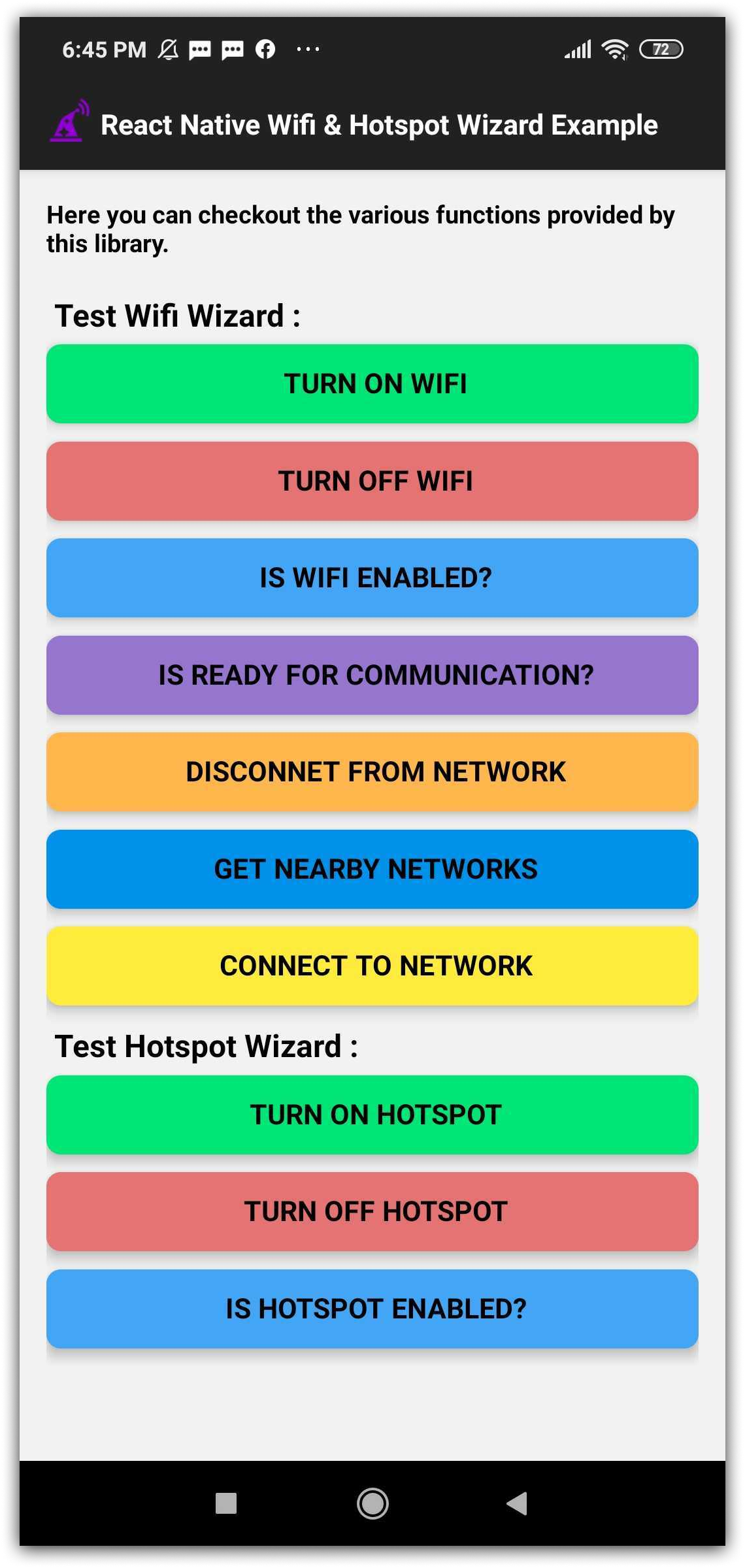Tap the Turn On Wifi button
Viewport: 745px width, 1568px height.
pos(372,384)
